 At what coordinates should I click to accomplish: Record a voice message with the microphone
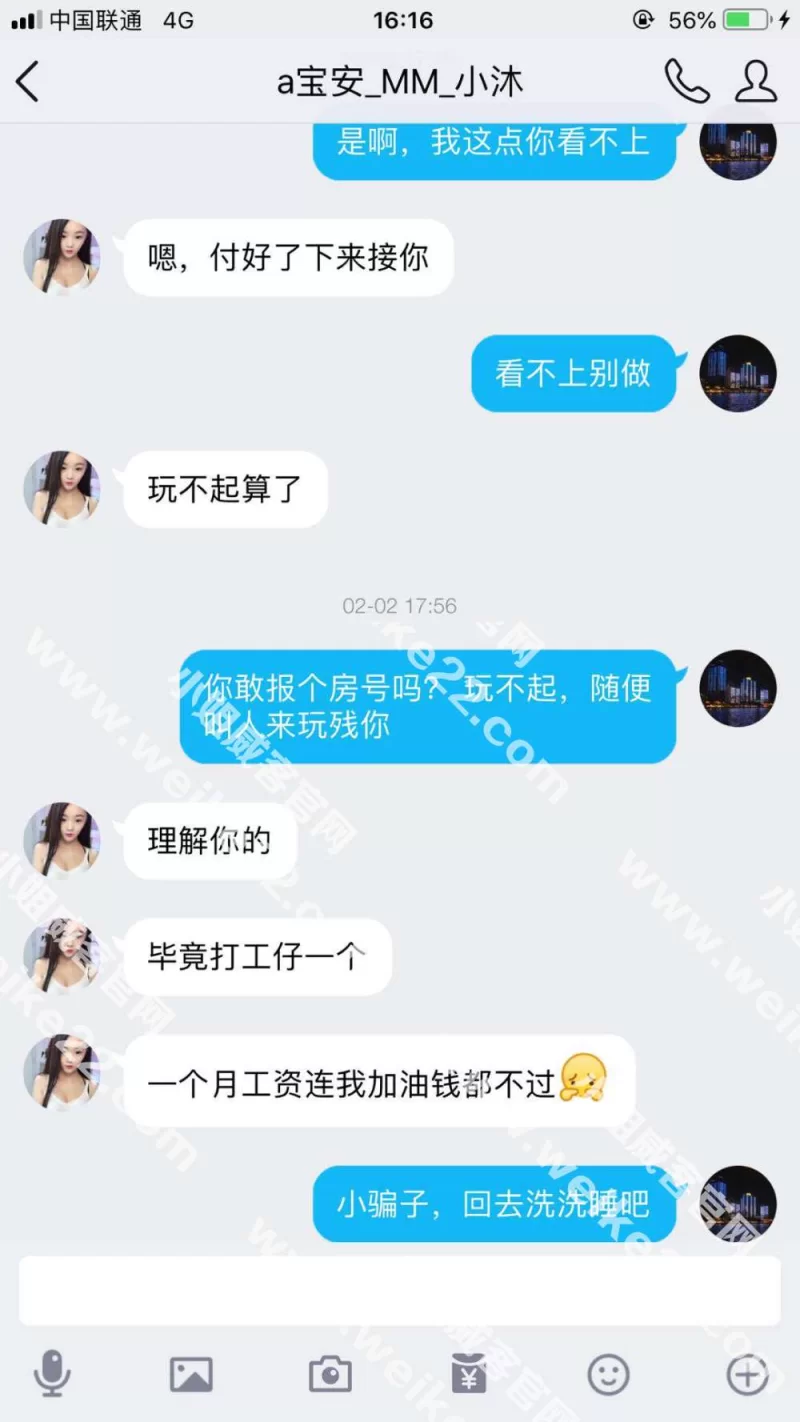click(x=51, y=1373)
